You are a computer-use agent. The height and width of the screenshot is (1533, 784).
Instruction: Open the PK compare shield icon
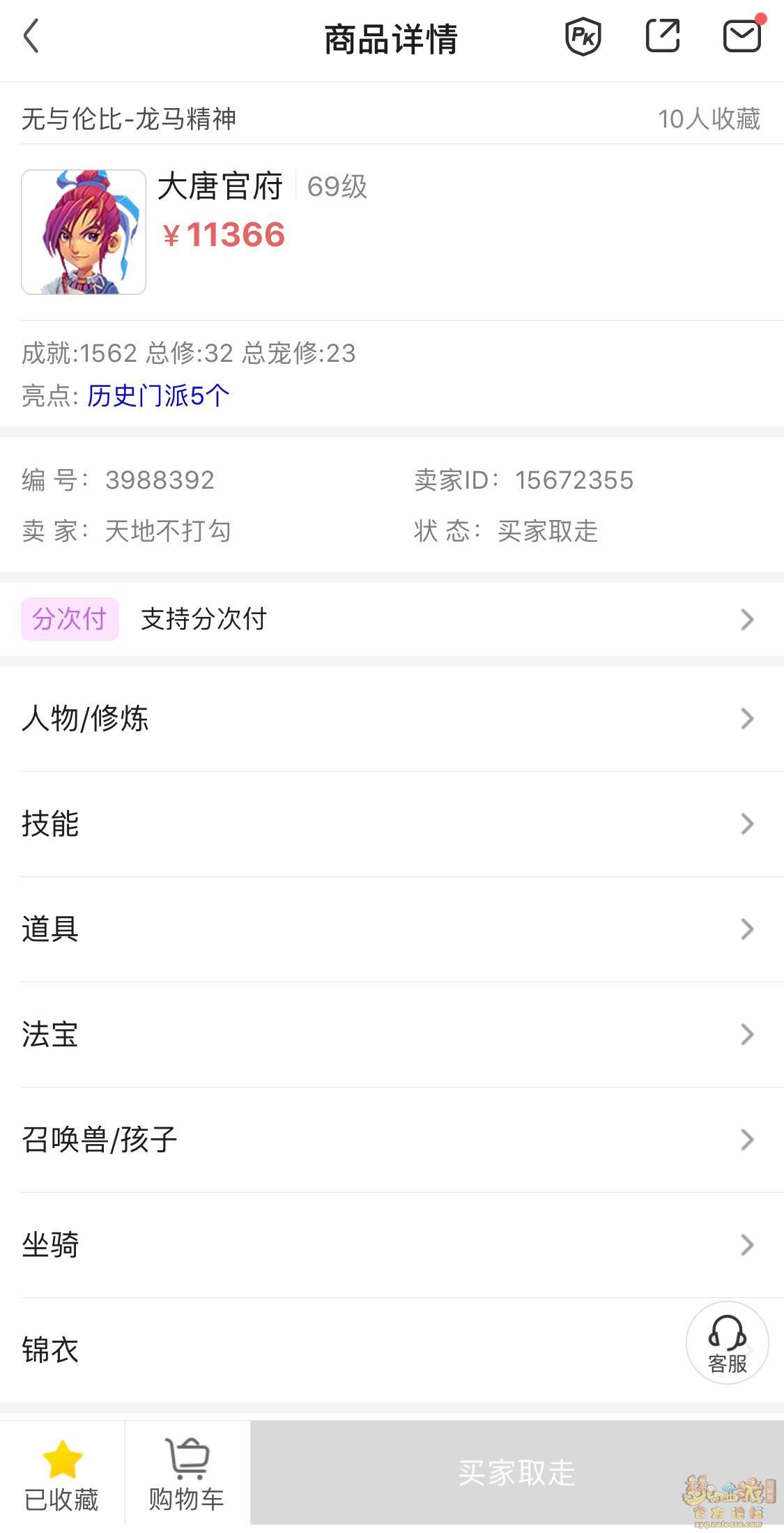pyautogui.click(x=583, y=36)
